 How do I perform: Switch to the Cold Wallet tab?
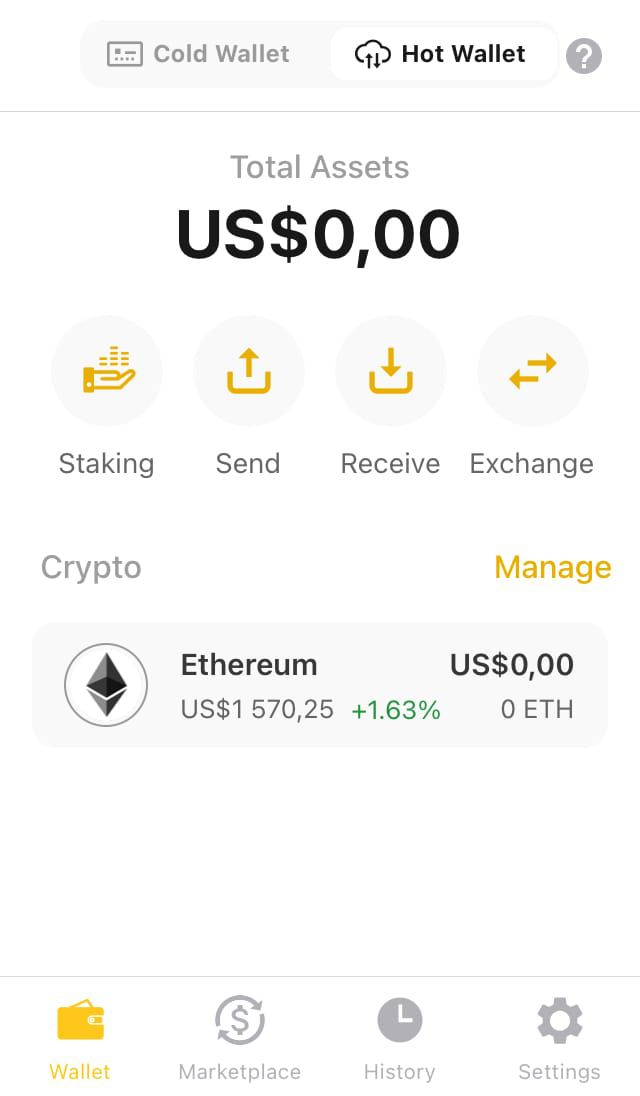tap(198, 54)
